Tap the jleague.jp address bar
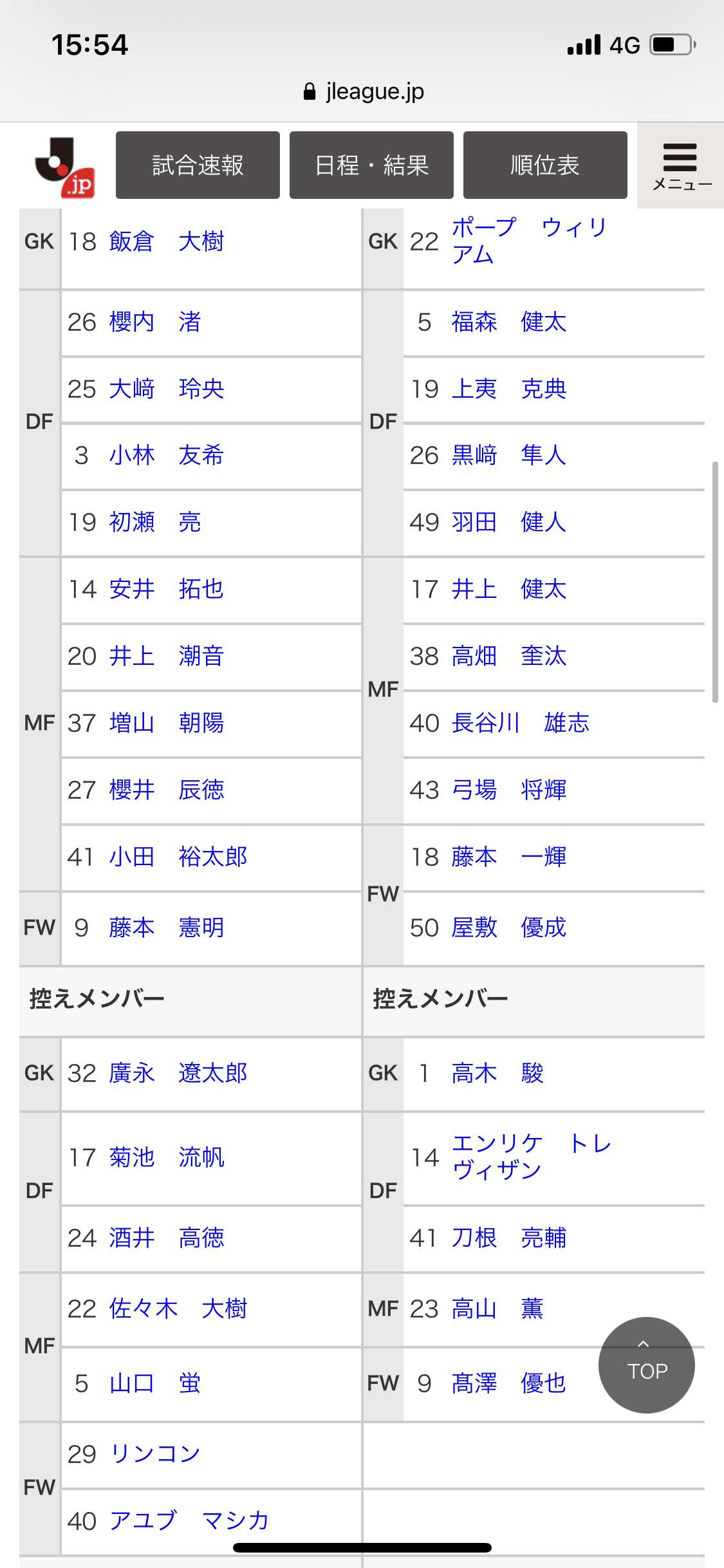724x1568 pixels. pyautogui.click(x=363, y=91)
